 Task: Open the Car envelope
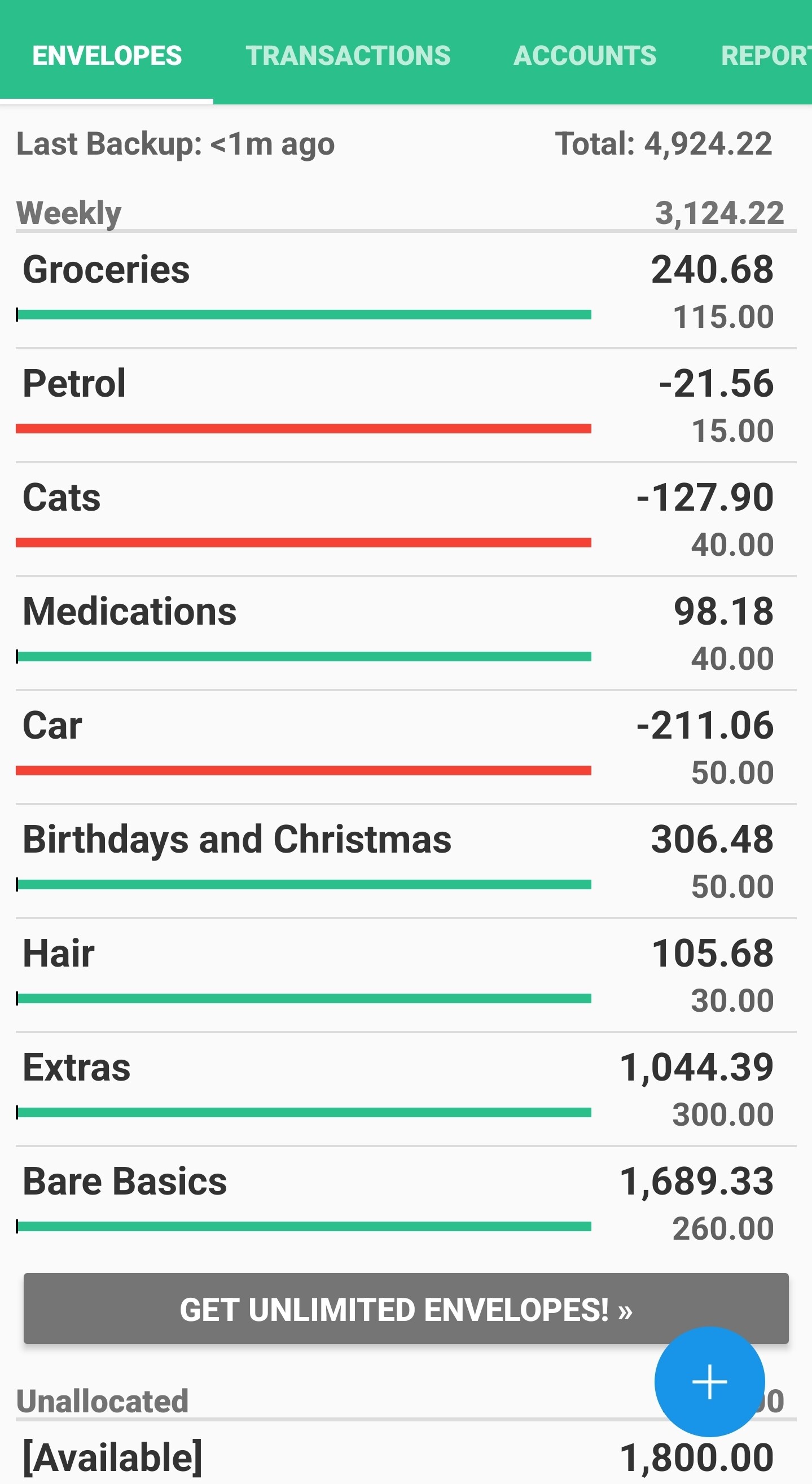point(406,748)
